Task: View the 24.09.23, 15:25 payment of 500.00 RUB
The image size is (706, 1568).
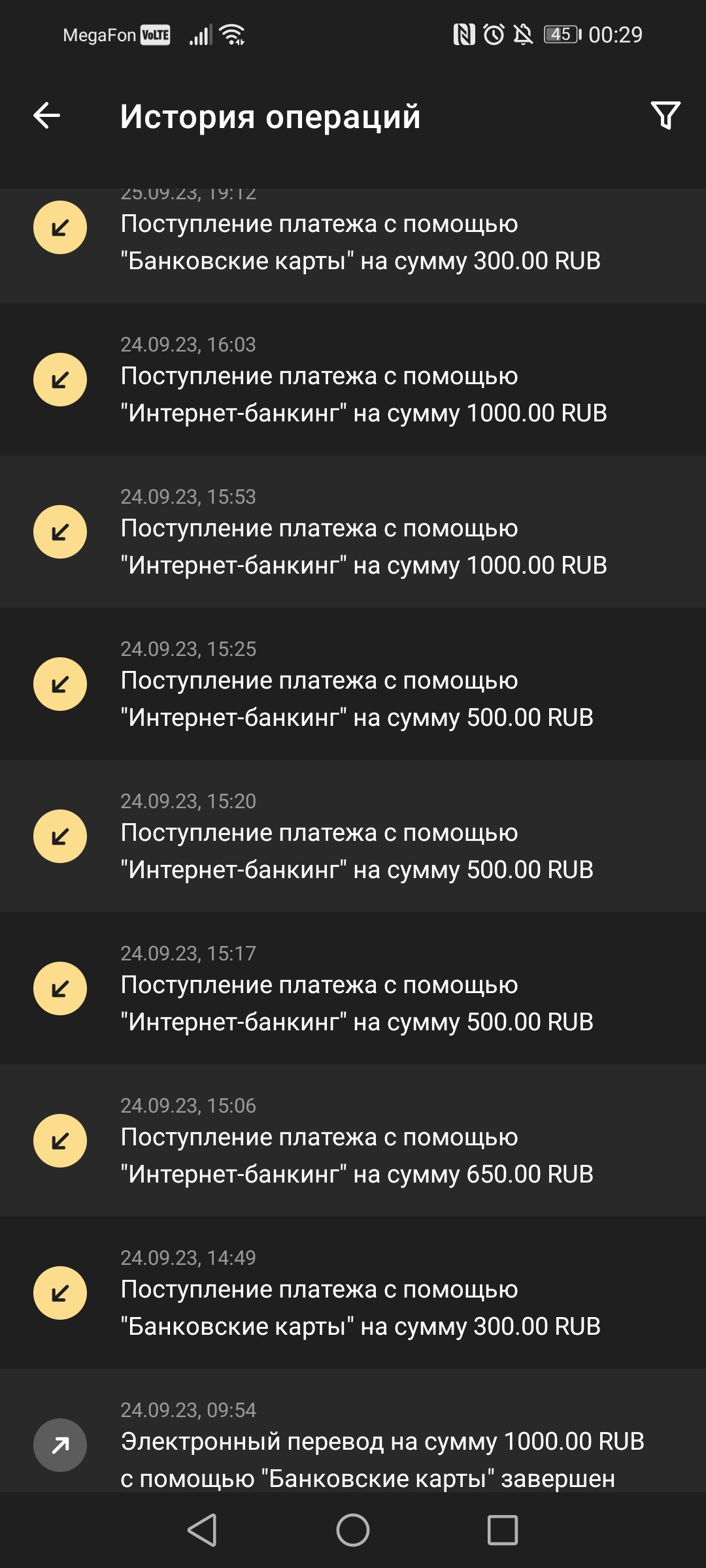Action: (x=353, y=685)
